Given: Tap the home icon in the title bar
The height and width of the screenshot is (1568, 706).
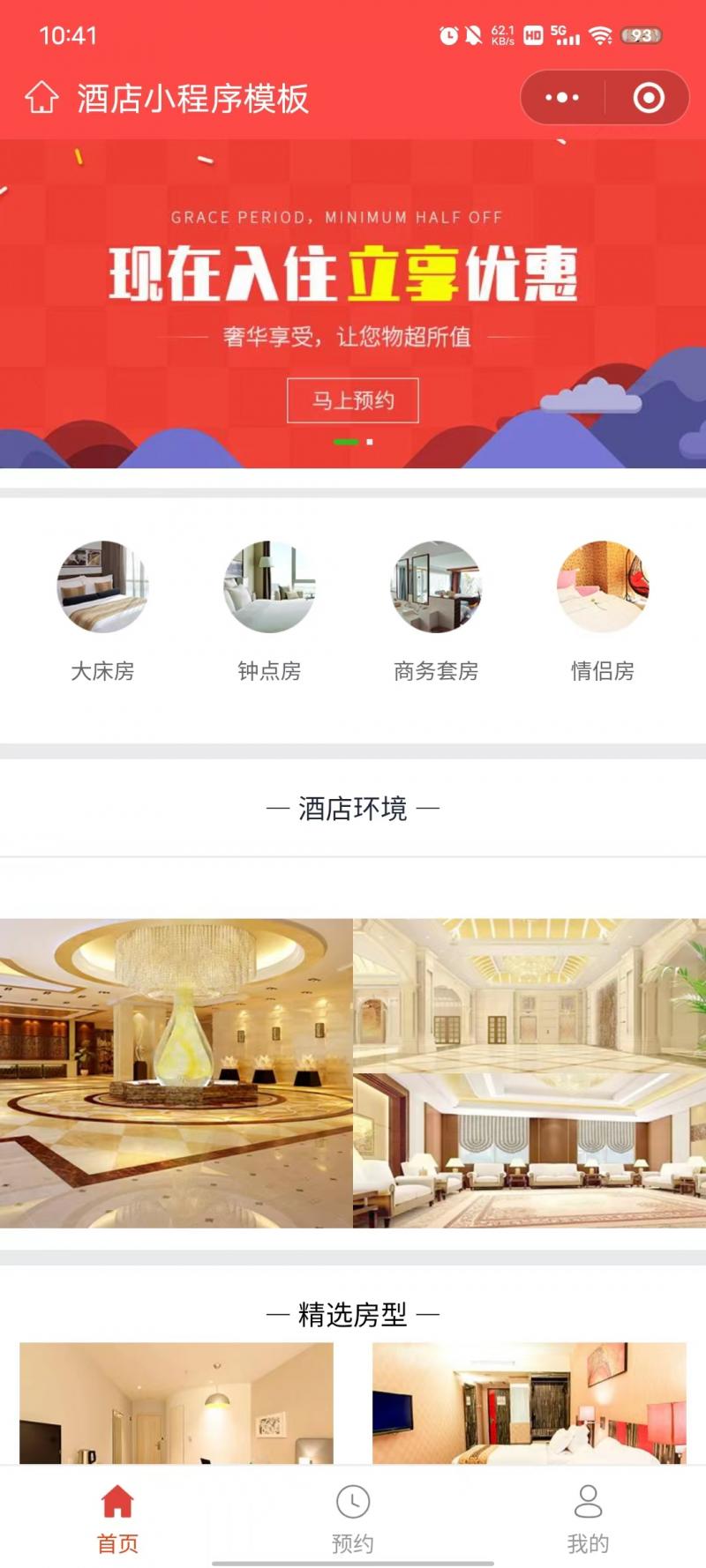Looking at the screenshot, I should (41, 98).
